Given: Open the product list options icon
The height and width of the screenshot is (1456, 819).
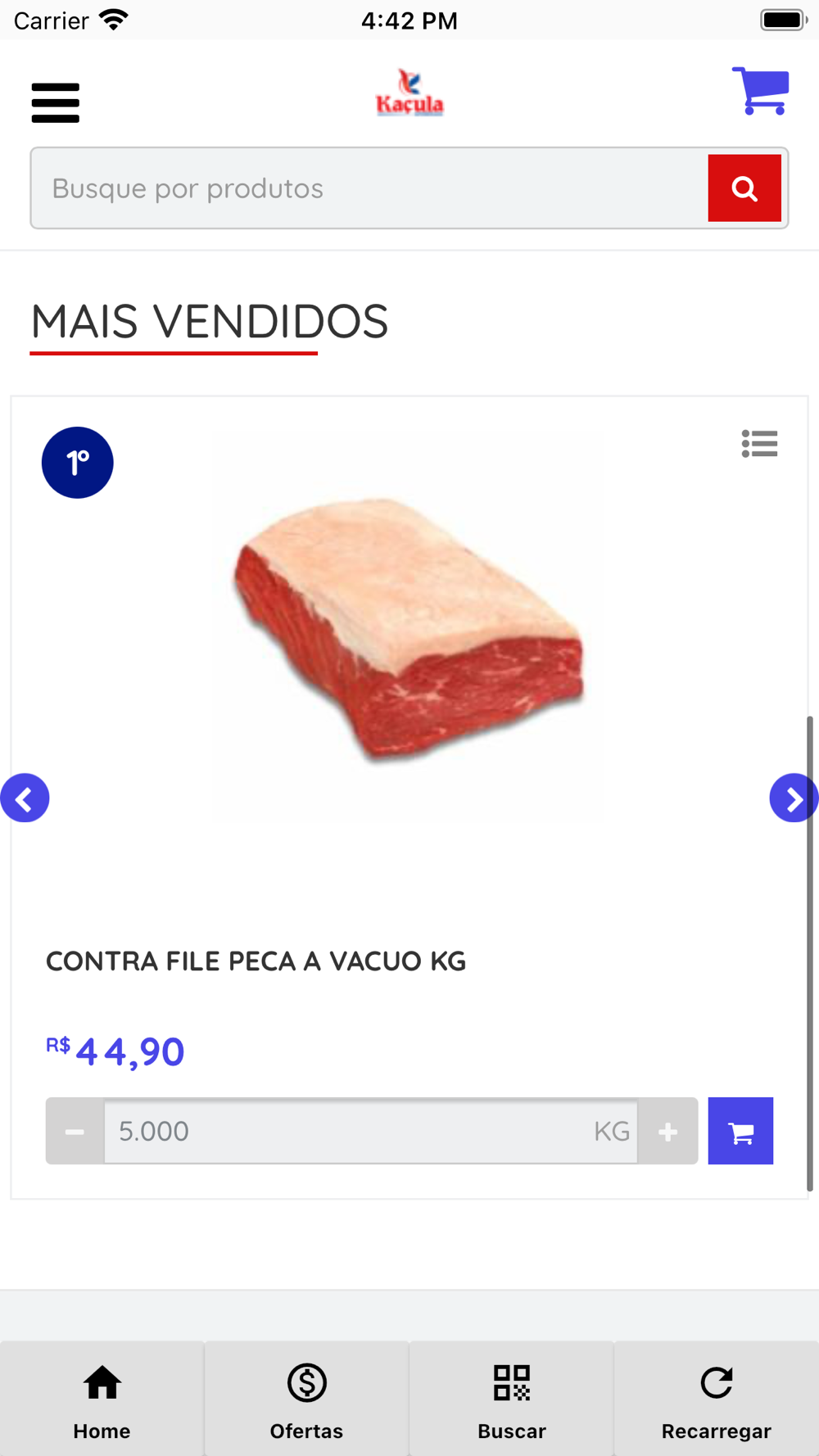Looking at the screenshot, I should coord(759,444).
